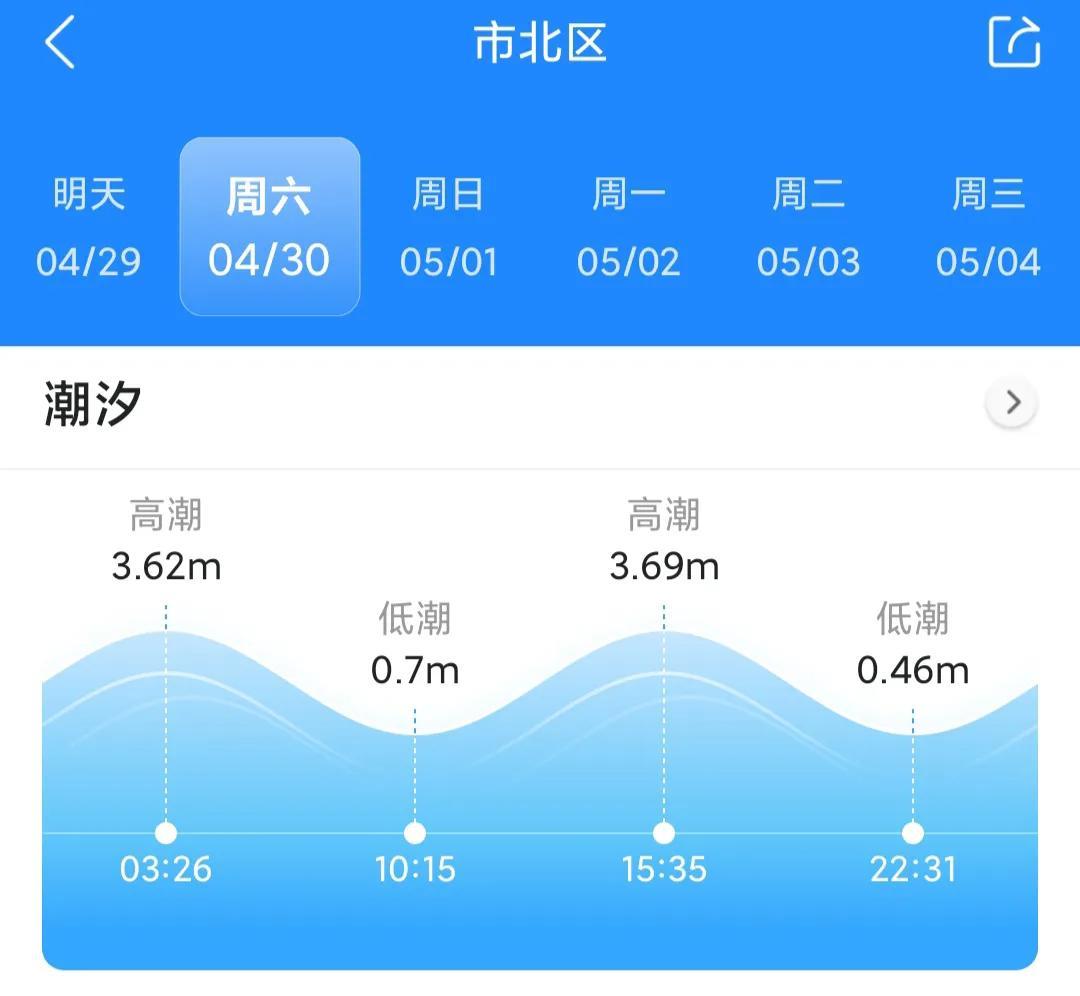Share this tide forecast page

tap(1014, 43)
